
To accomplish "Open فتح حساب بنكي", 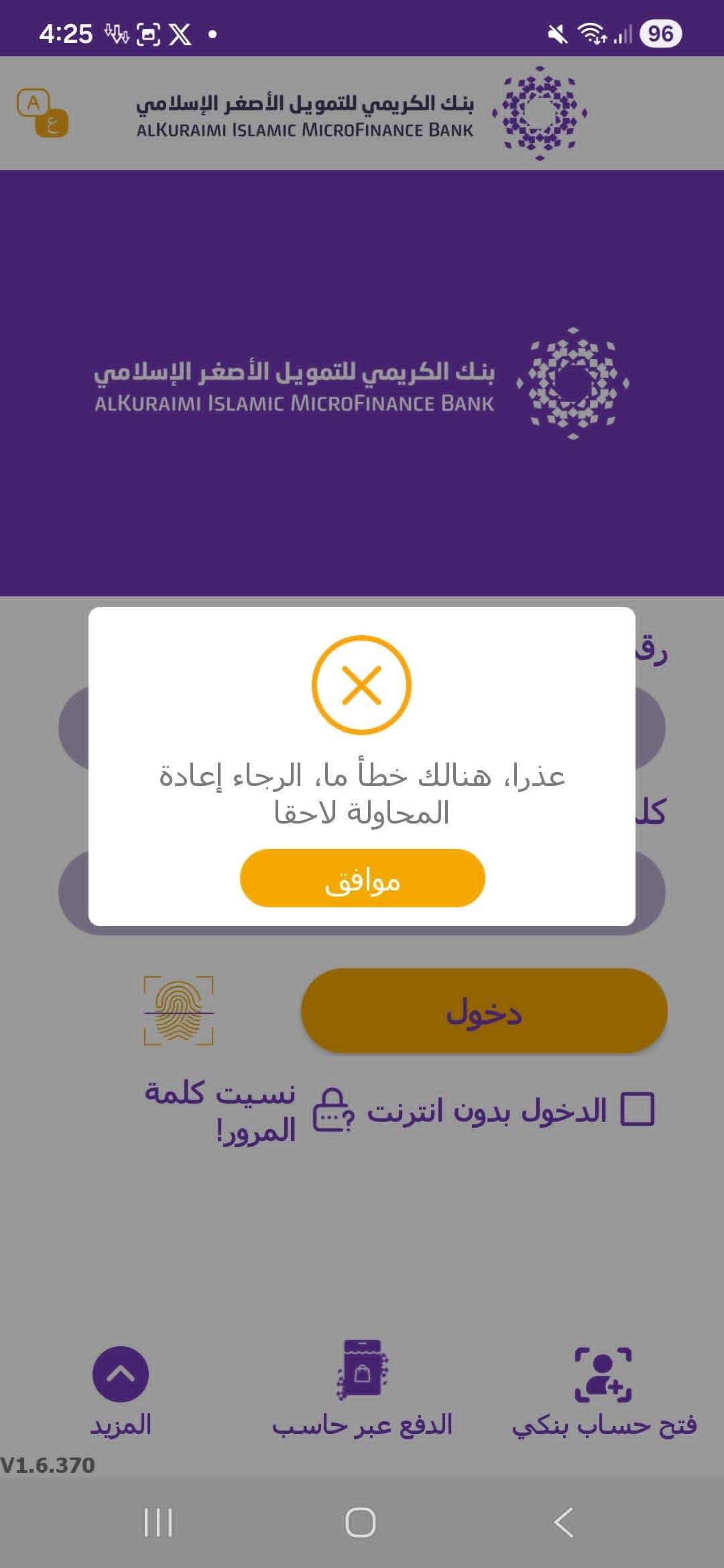I will pyautogui.click(x=604, y=1391).
